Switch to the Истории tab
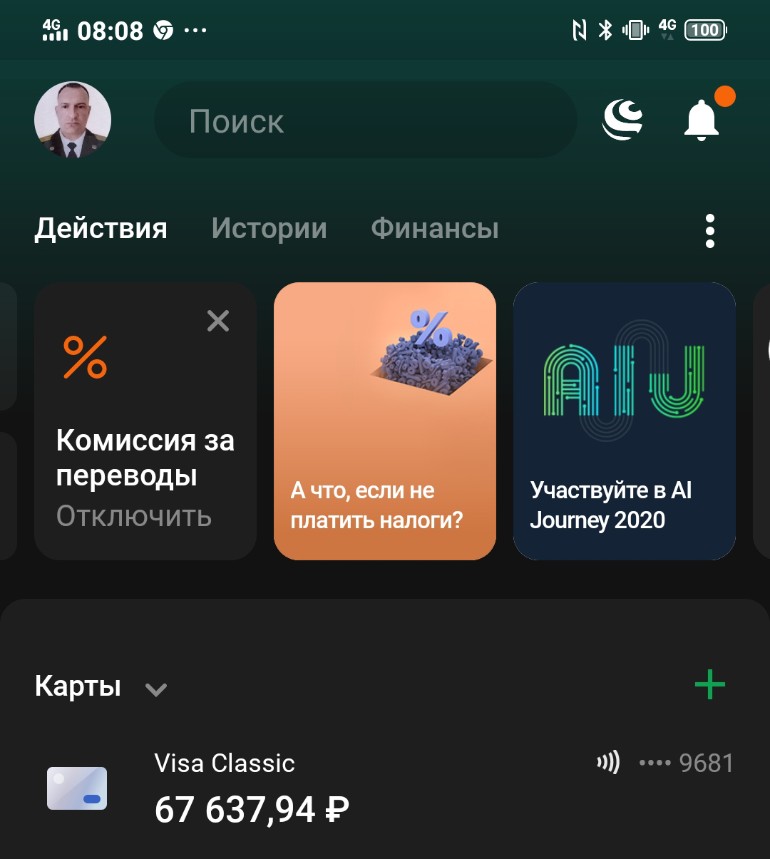Image resolution: width=770 pixels, height=859 pixels. pos(268,229)
